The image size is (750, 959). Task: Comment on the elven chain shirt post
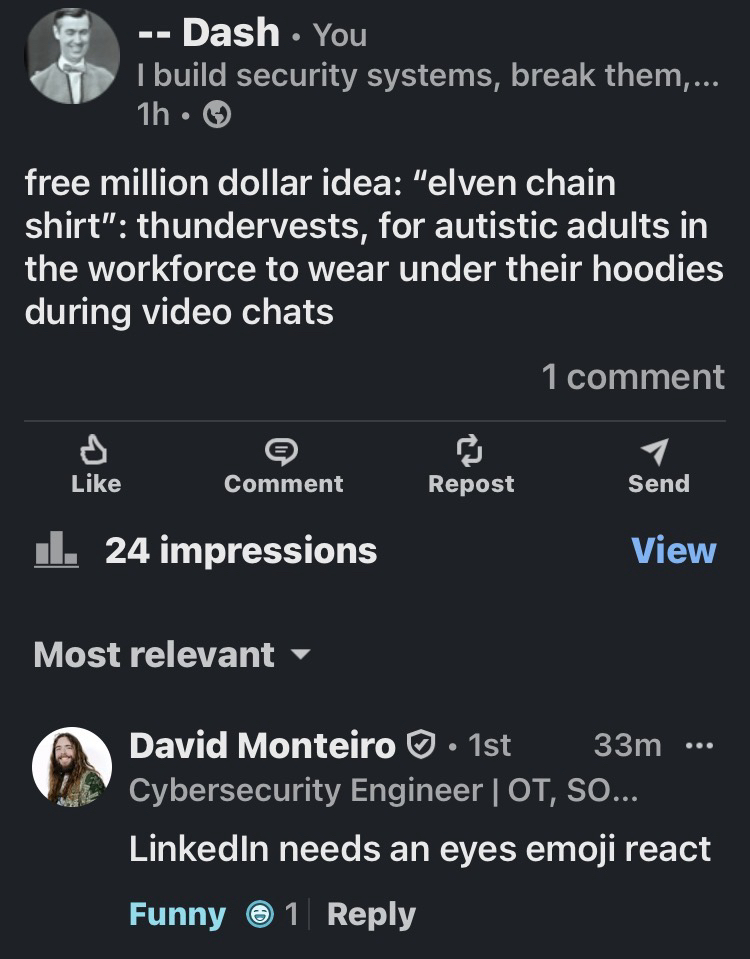pyautogui.click(x=283, y=466)
